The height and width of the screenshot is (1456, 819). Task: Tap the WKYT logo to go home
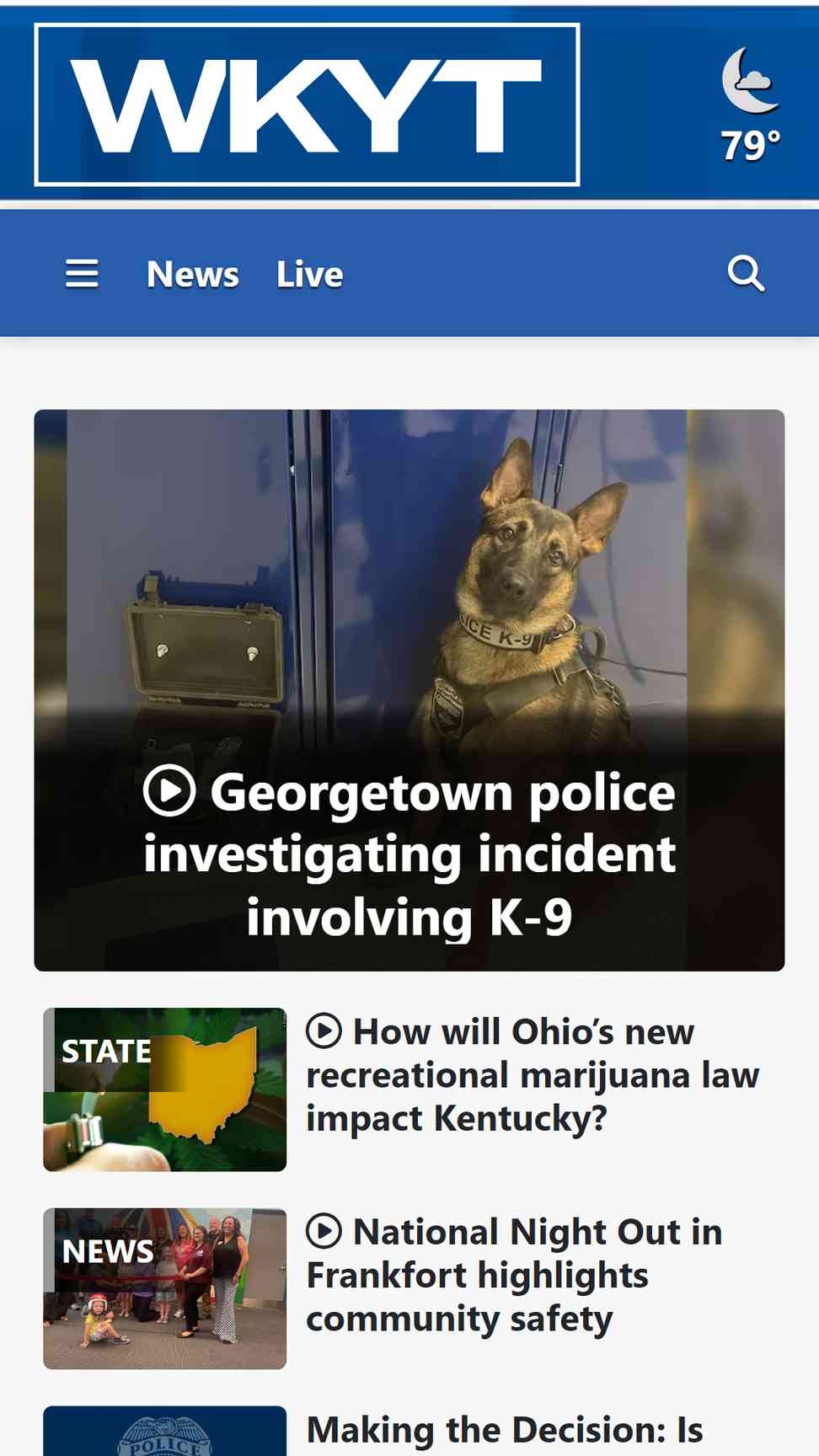[307, 105]
